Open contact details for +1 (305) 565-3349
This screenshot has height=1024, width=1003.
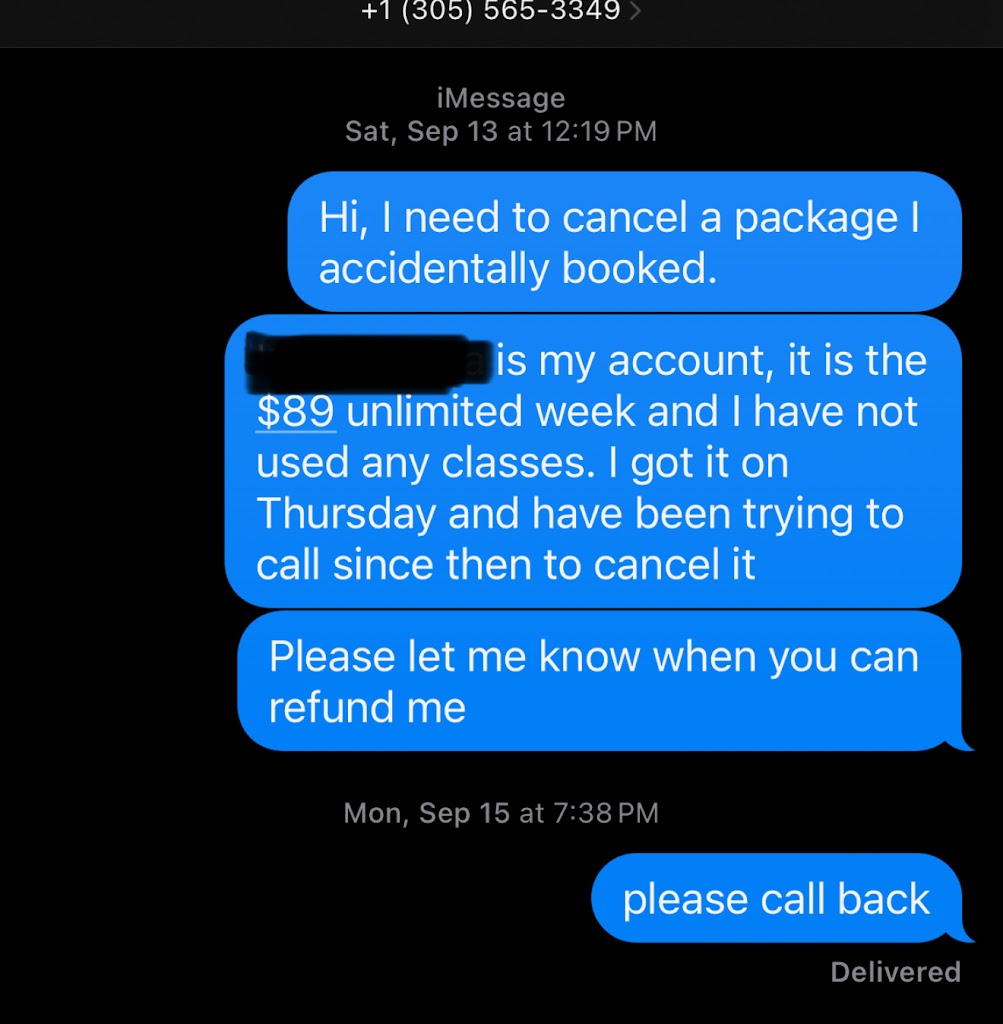[501, 12]
